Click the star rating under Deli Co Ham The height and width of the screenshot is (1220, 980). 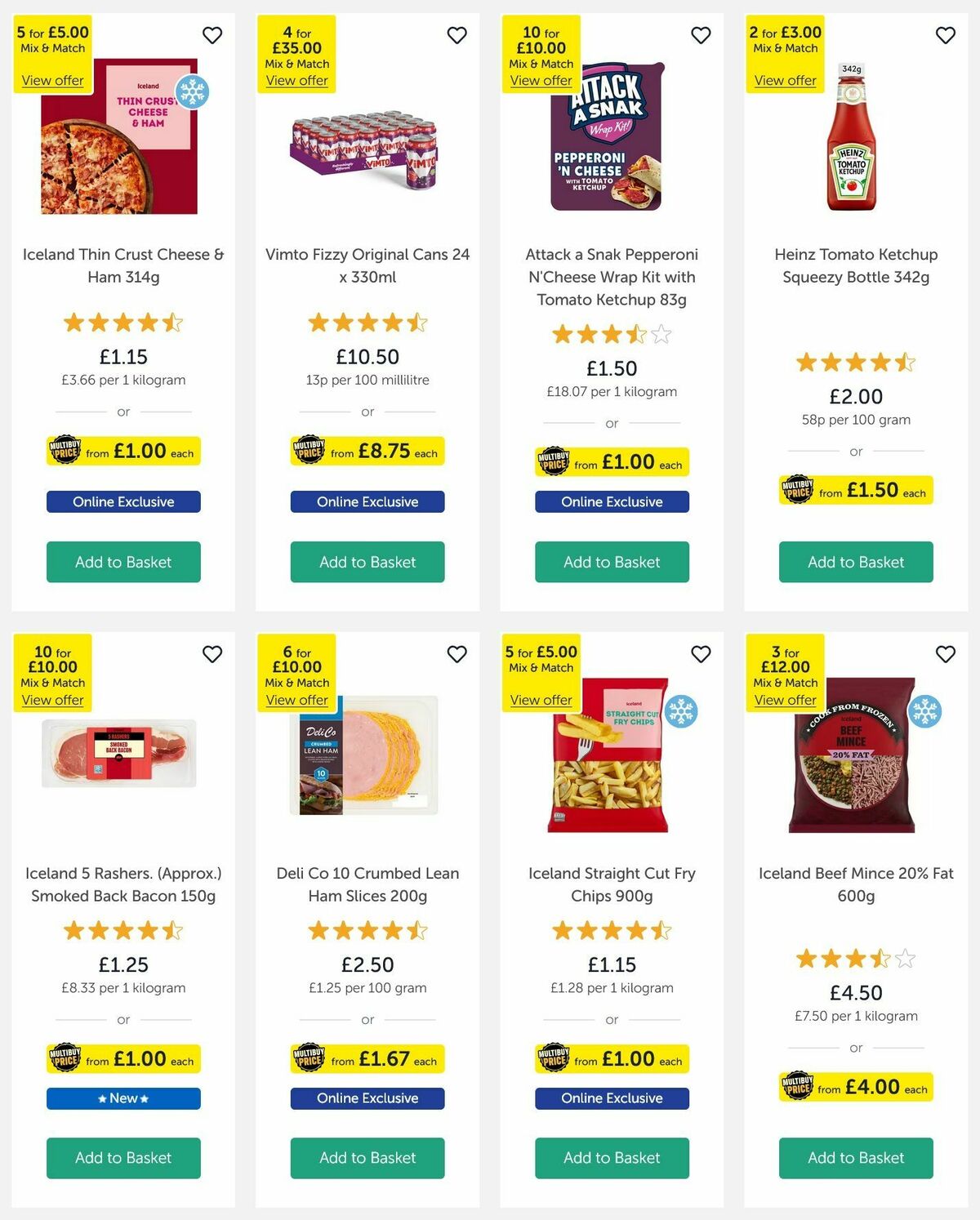click(367, 930)
